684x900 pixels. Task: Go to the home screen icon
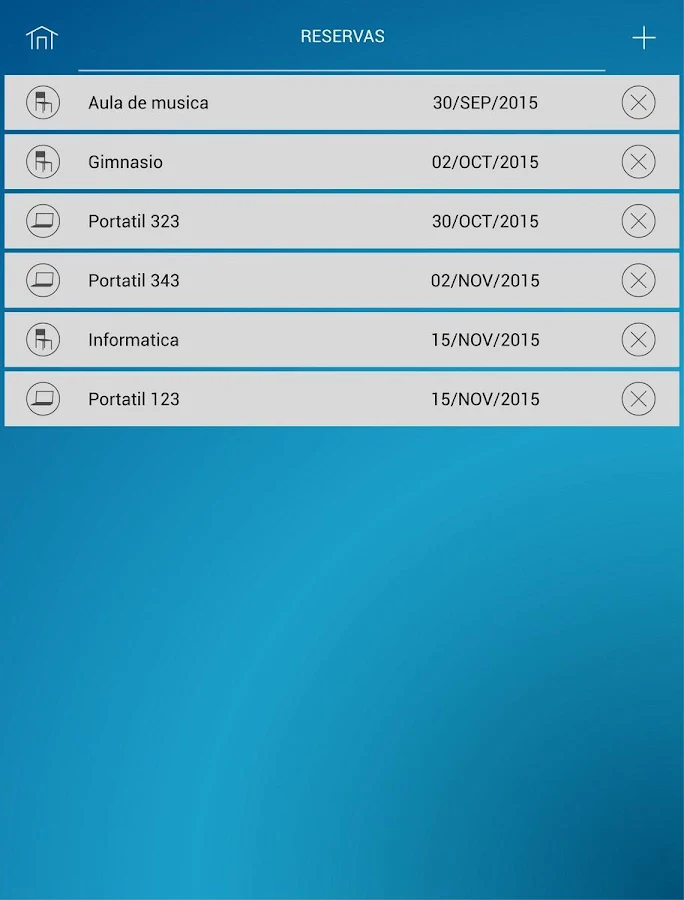(x=42, y=38)
